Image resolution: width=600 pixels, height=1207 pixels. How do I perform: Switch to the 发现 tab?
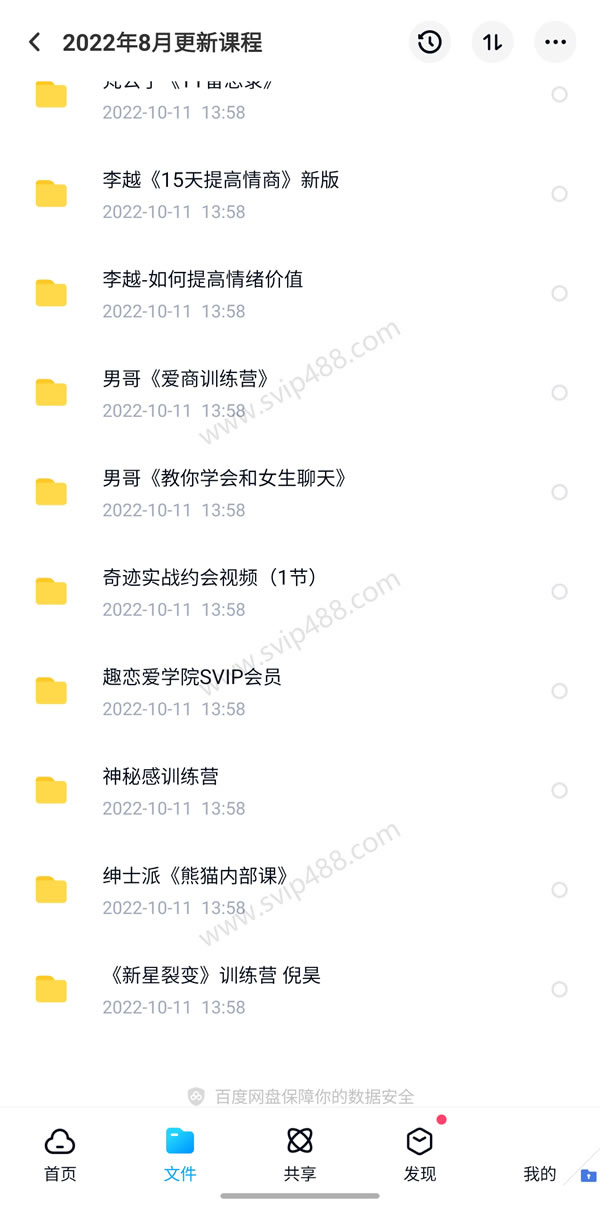[x=420, y=1155]
